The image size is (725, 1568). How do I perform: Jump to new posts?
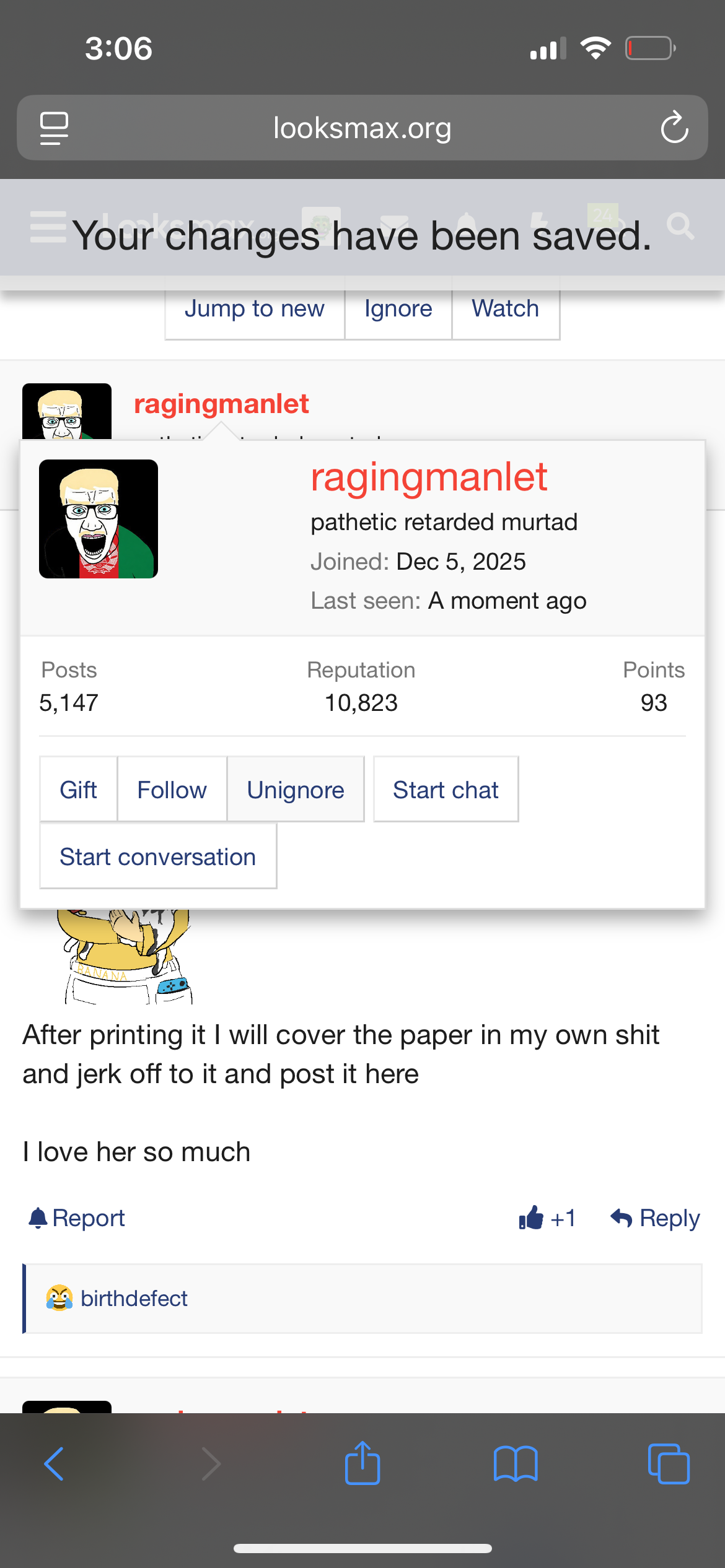[254, 308]
